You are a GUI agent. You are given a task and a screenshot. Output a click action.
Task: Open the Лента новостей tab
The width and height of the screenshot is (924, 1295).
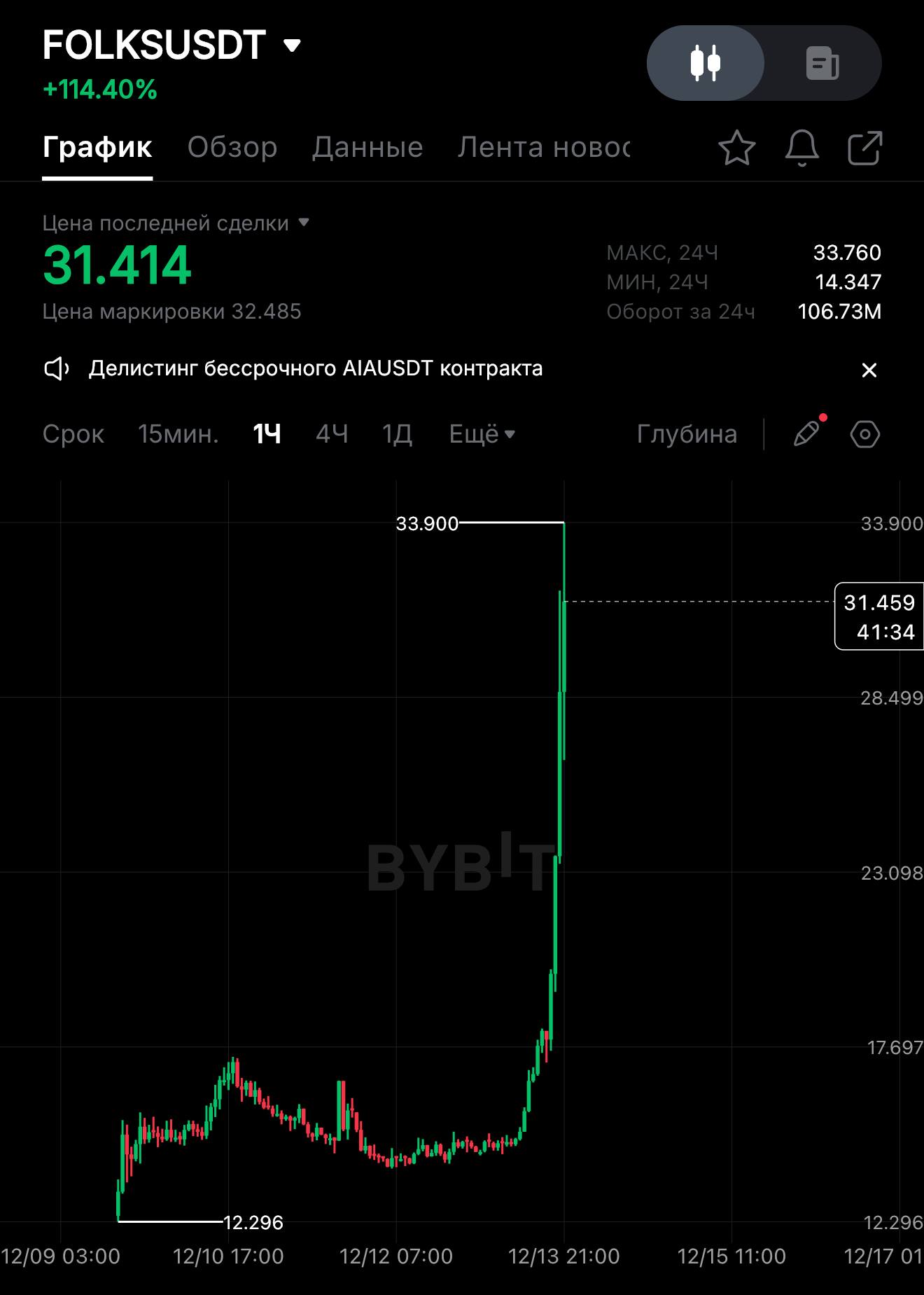coord(543,148)
